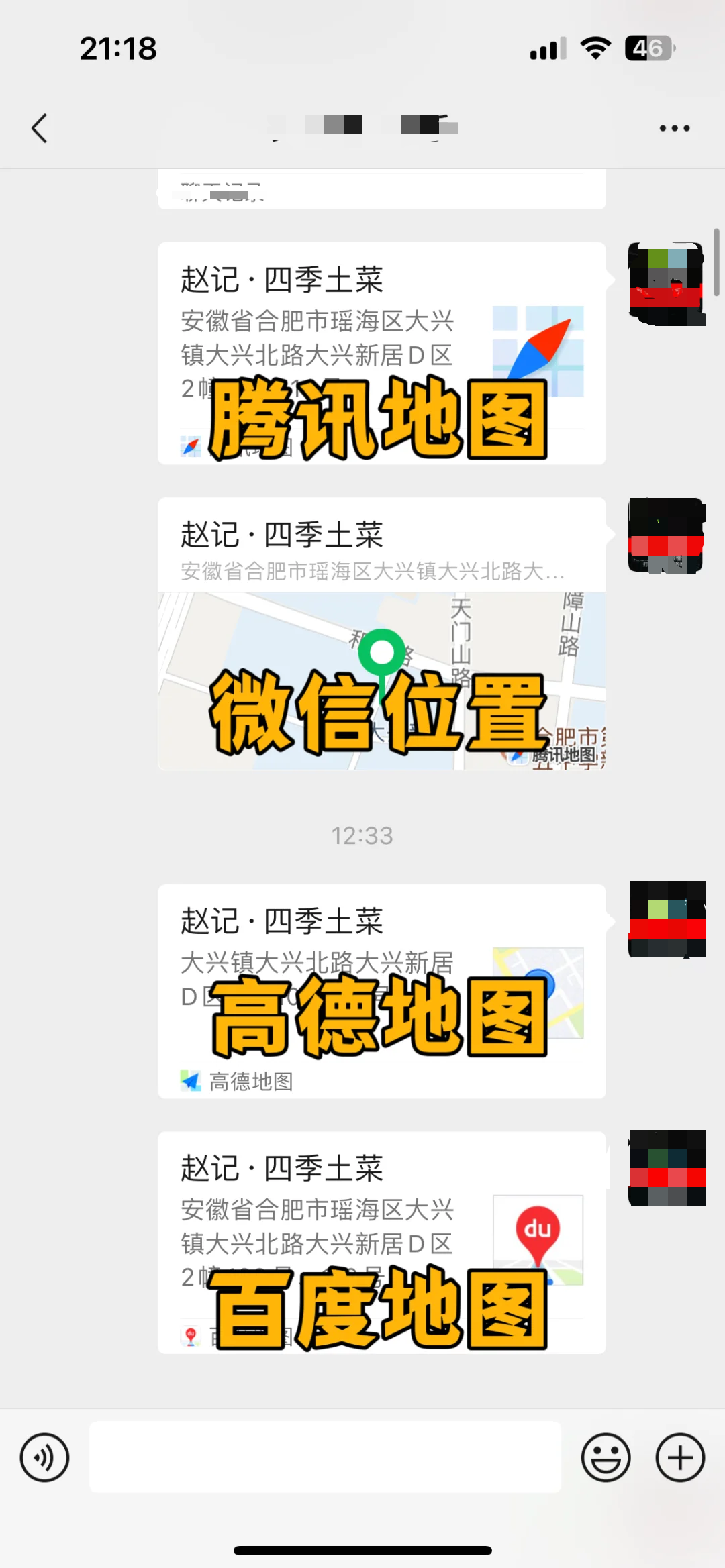Tap the Gaode Map paper-plane icon
725x1568 pixels.
coord(190,1082)
